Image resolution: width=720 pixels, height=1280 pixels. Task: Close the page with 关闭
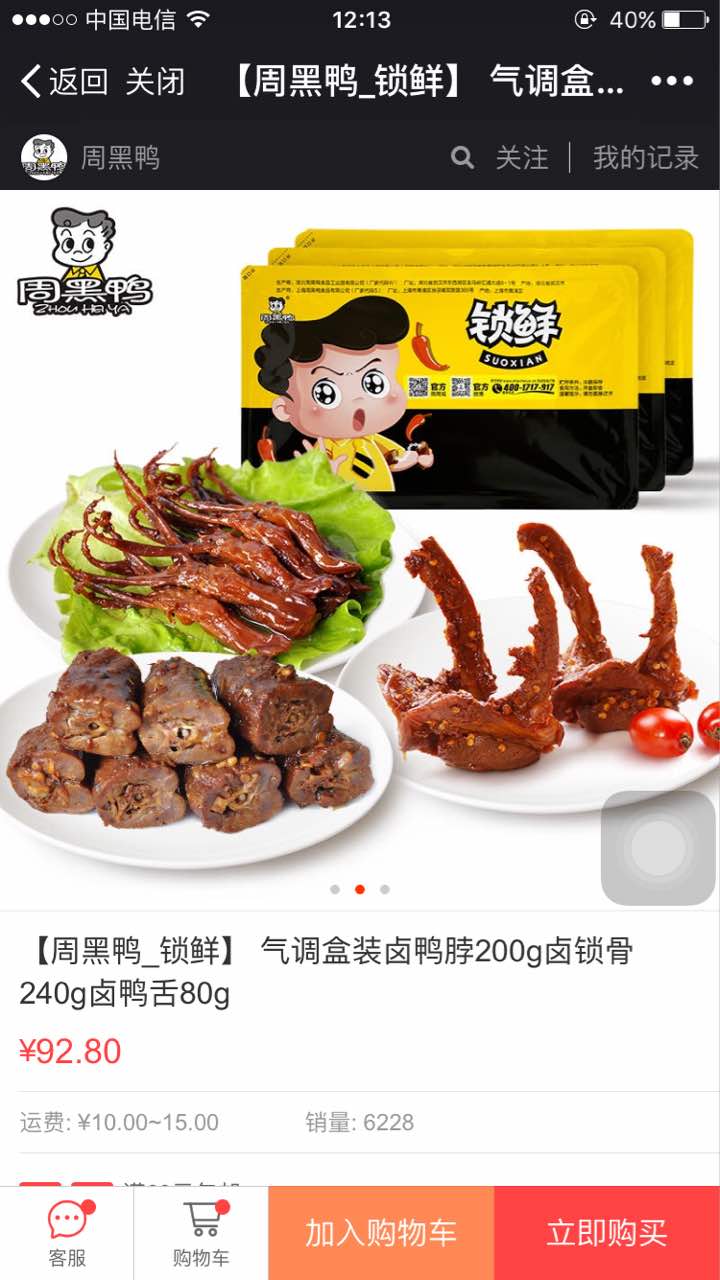(155, 82)
